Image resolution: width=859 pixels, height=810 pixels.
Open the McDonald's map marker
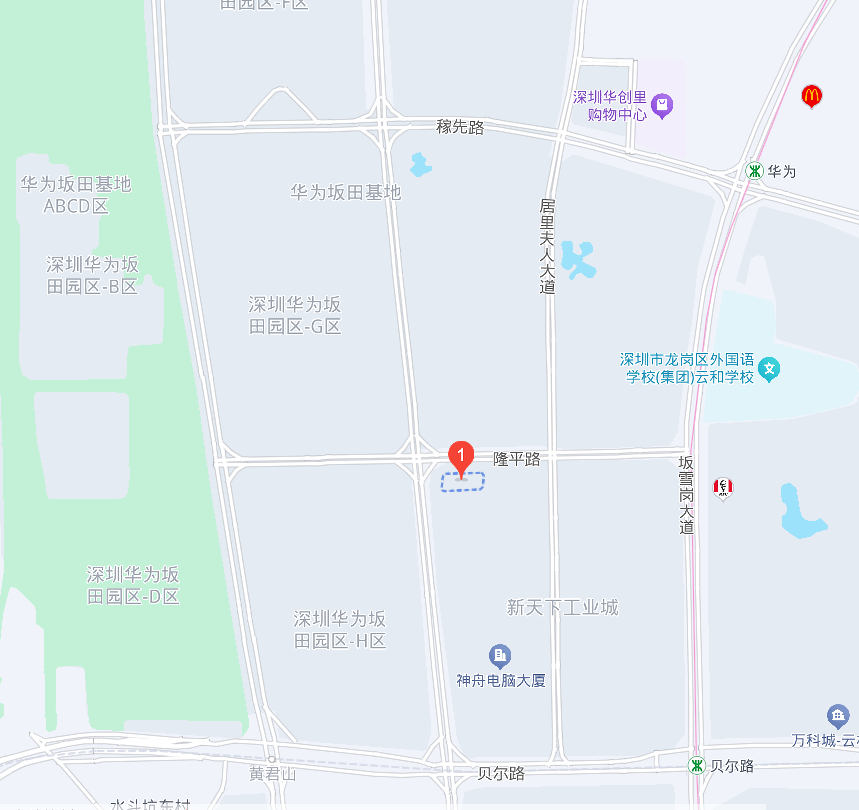point(812,96)
